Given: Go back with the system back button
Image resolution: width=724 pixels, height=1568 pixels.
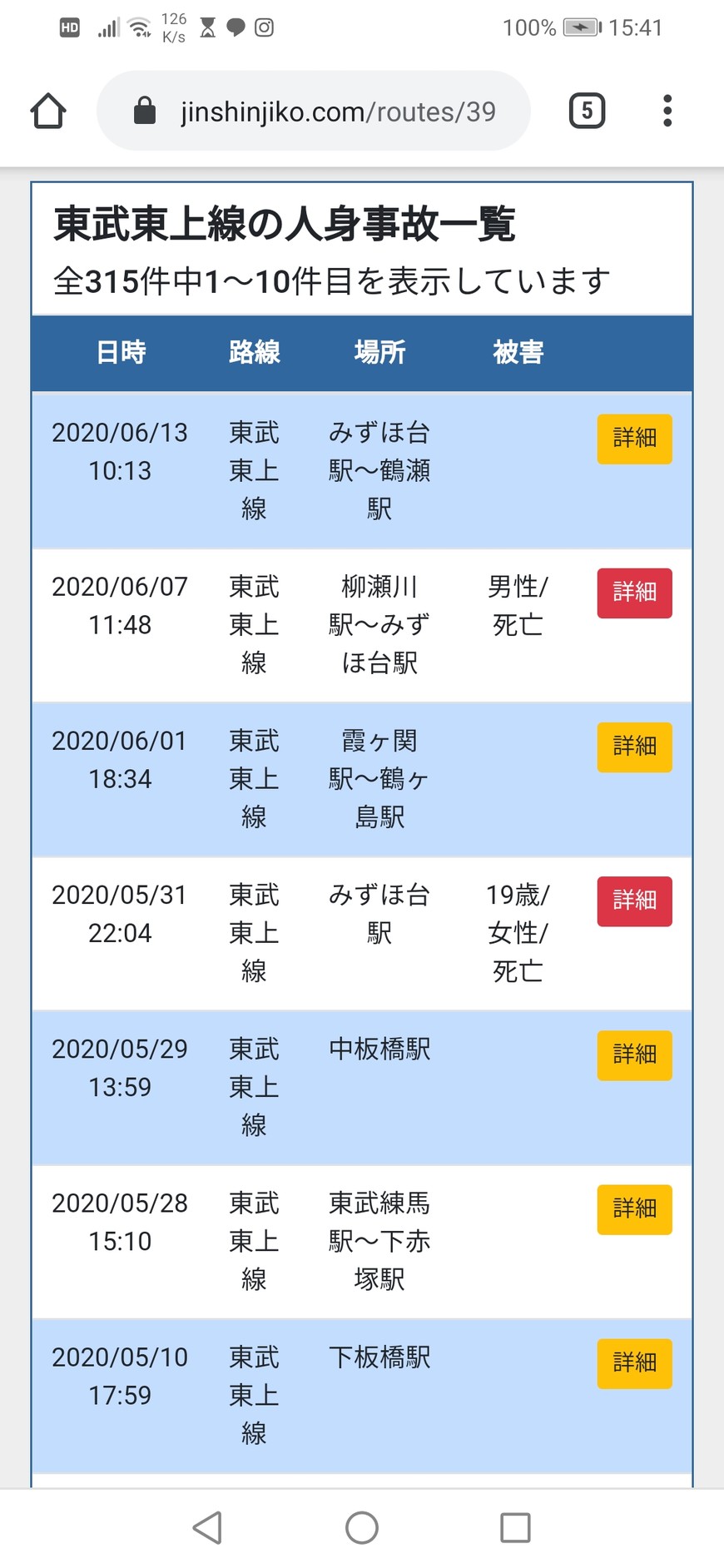Looking at the screenshot, I should tap(207, 1527).
